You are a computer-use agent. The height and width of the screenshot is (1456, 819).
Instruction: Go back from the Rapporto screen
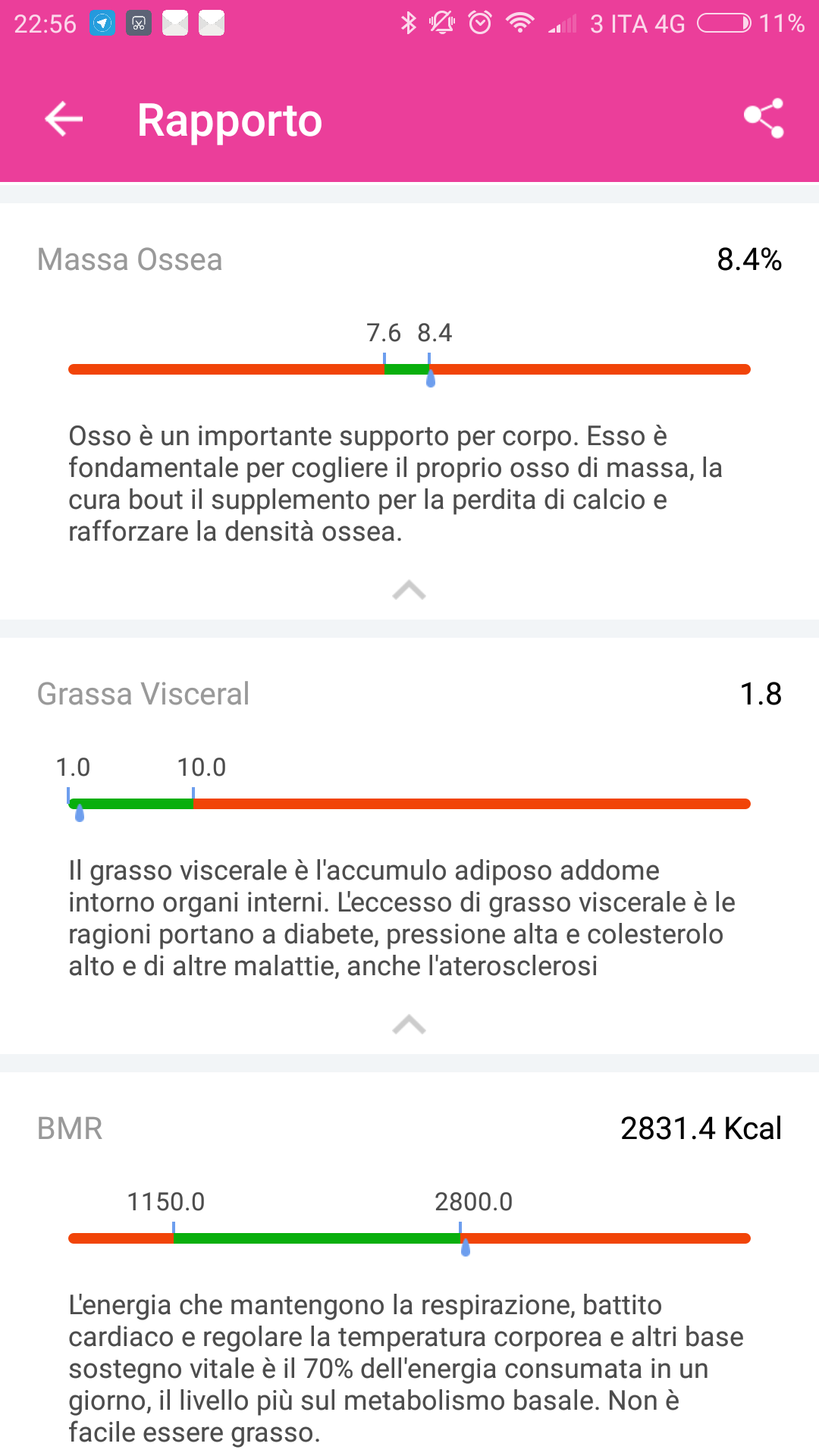coord(64,120)
